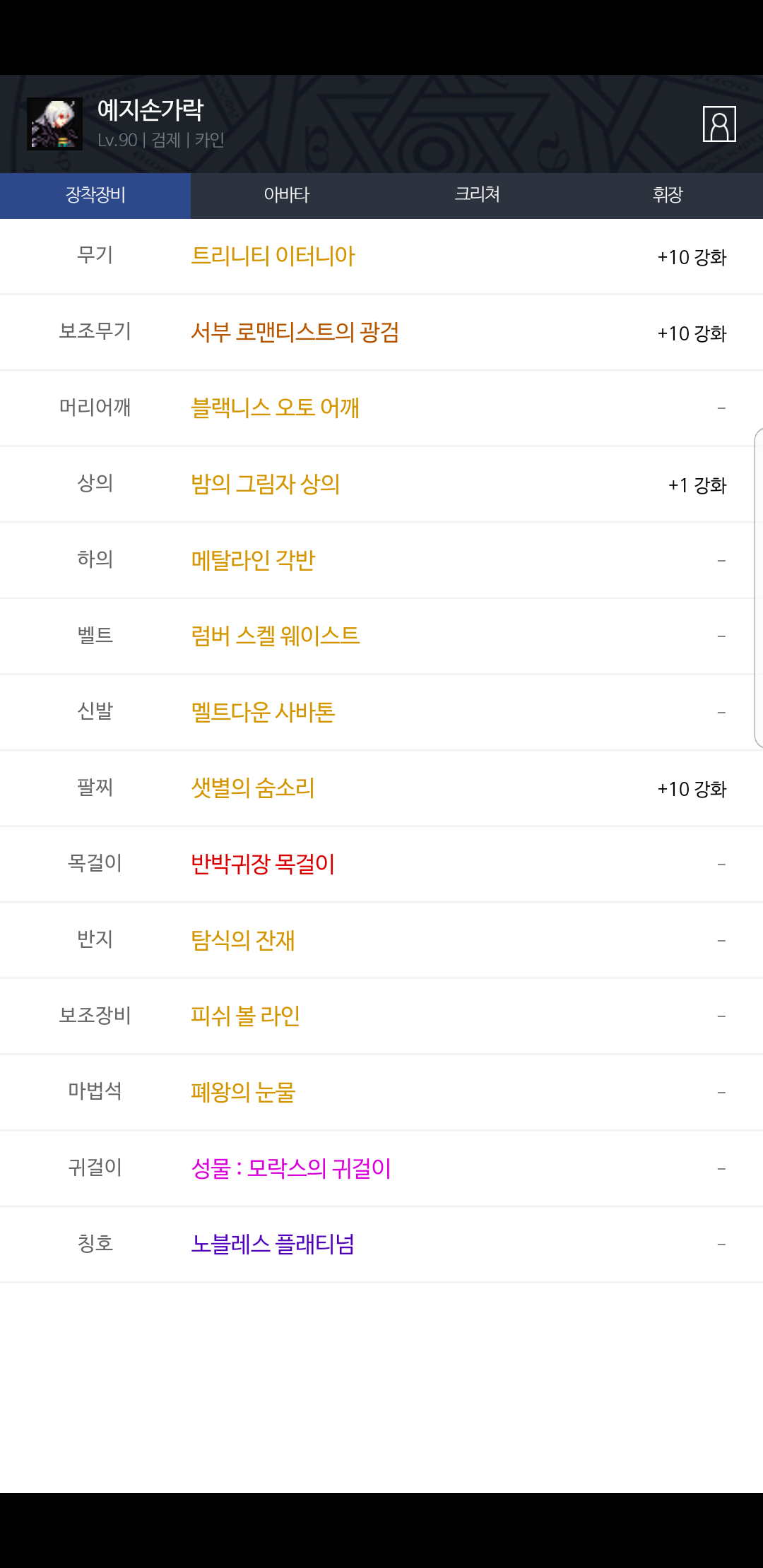Select the 장착장비 tab
This screenshot has width=763, height=1568.
(95, 195)
